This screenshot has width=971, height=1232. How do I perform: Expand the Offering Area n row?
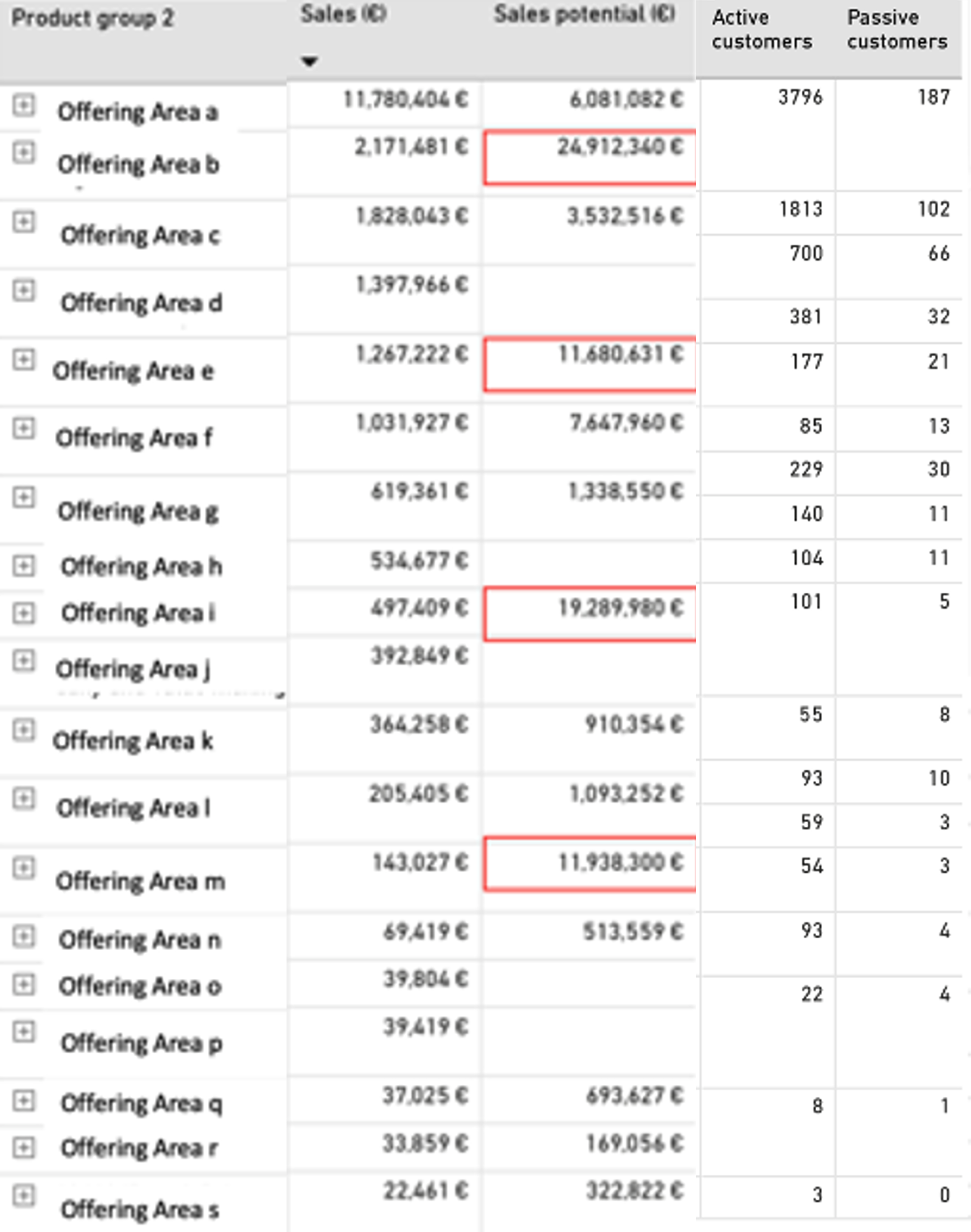pos(23,937)
